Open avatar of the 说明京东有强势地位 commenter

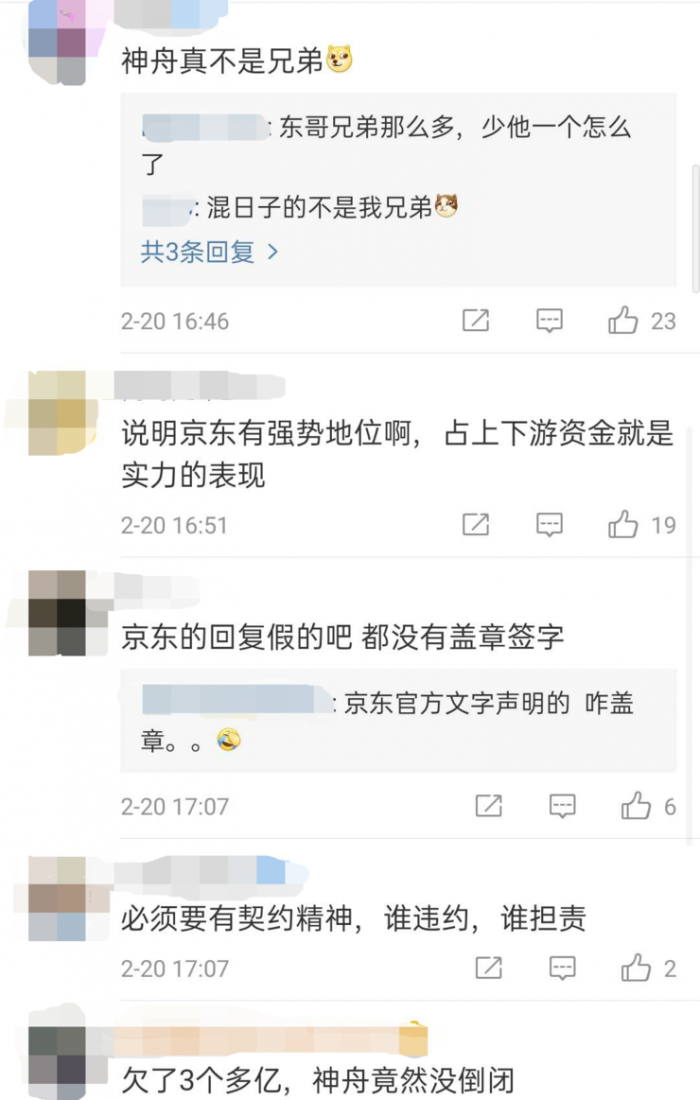[x=55, y=412]
